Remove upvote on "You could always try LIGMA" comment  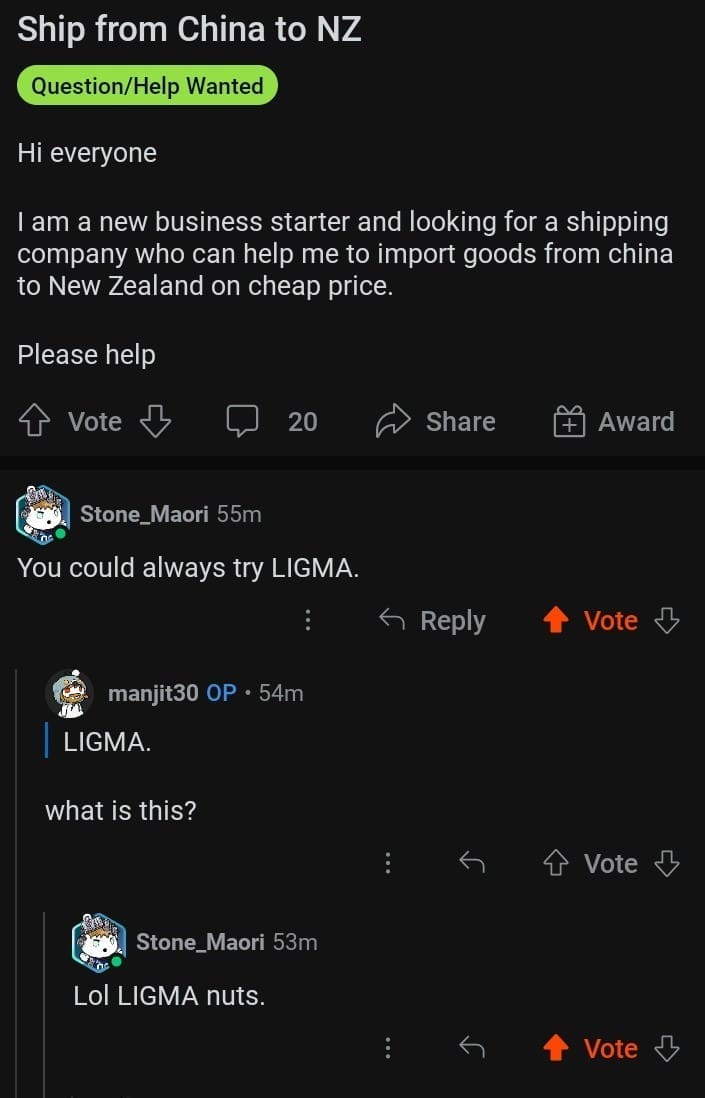pyautogui.click(x=555, y=621)
